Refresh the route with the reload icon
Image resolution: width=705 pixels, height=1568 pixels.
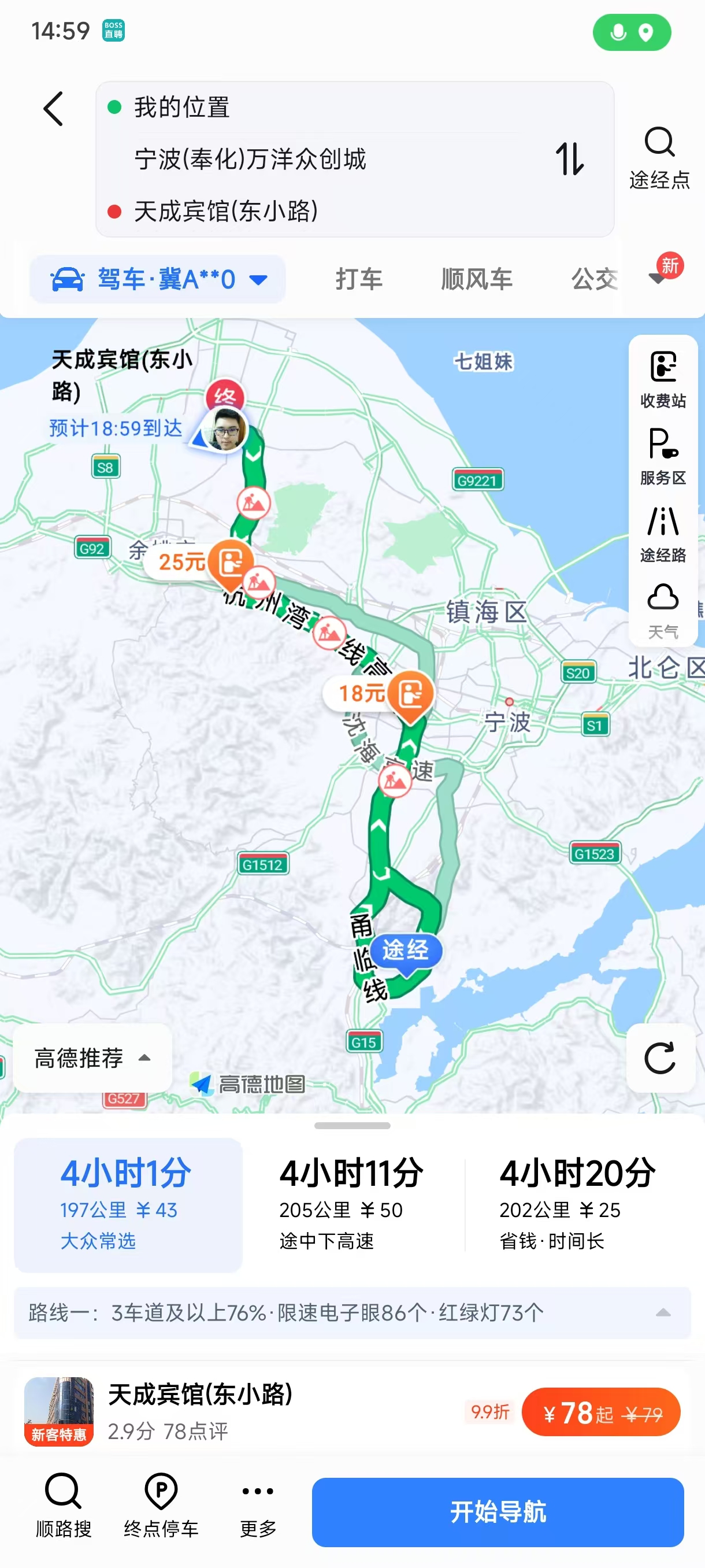(x=660, y=1058)
